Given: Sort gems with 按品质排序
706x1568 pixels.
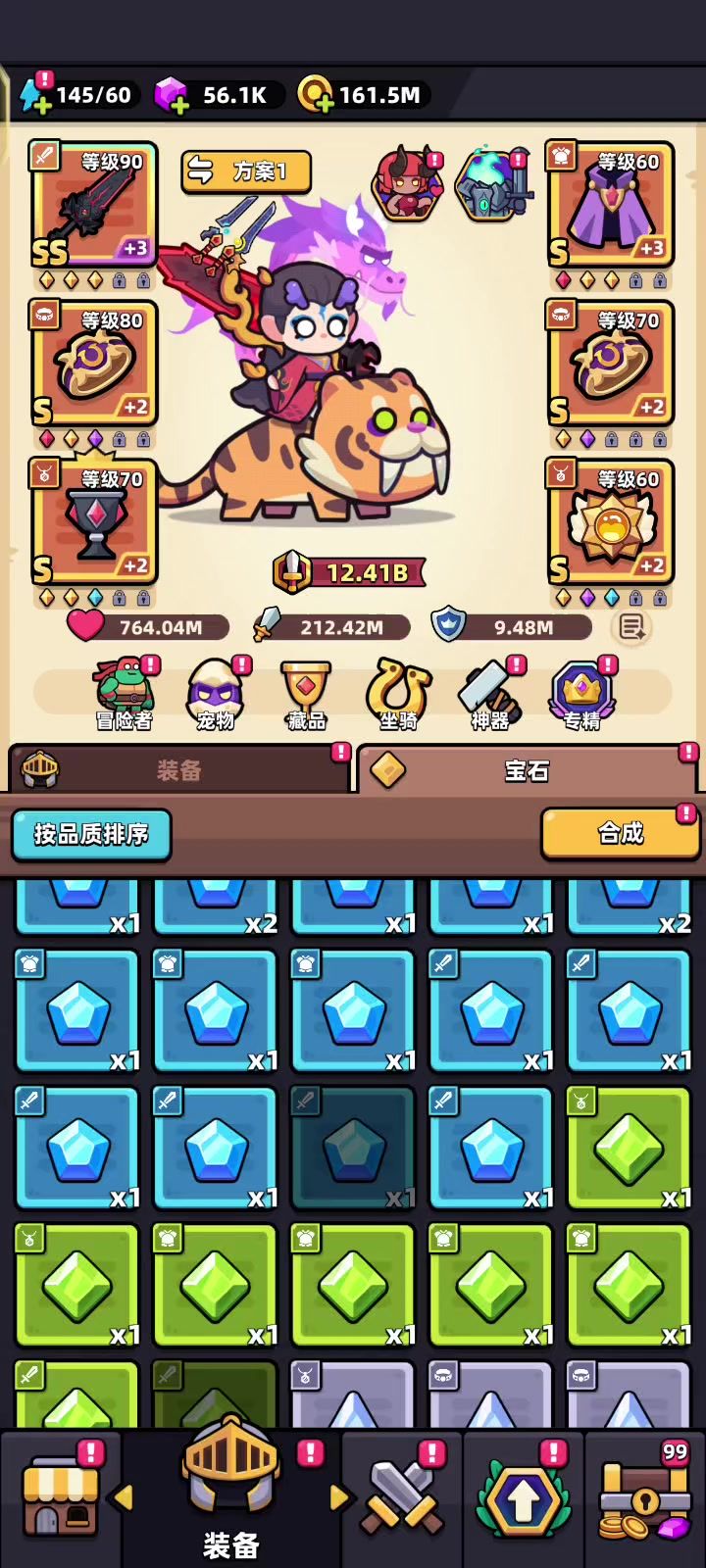Looking at the screenshot, I should pos(91,834).
